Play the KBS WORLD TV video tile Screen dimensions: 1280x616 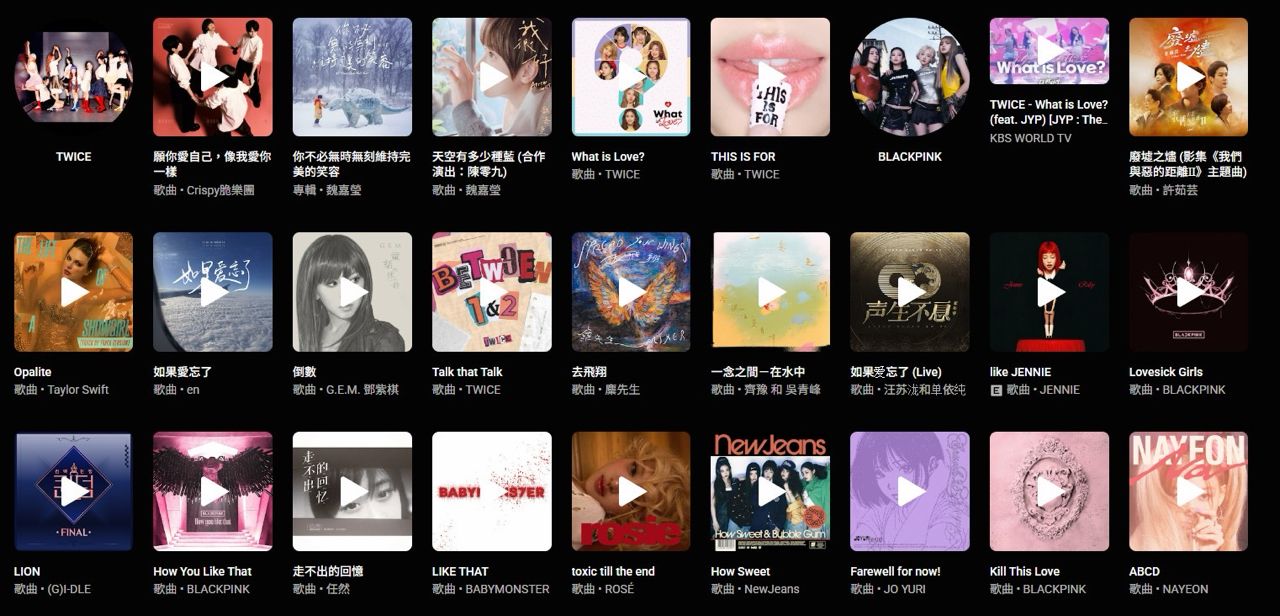(1049, 51)
